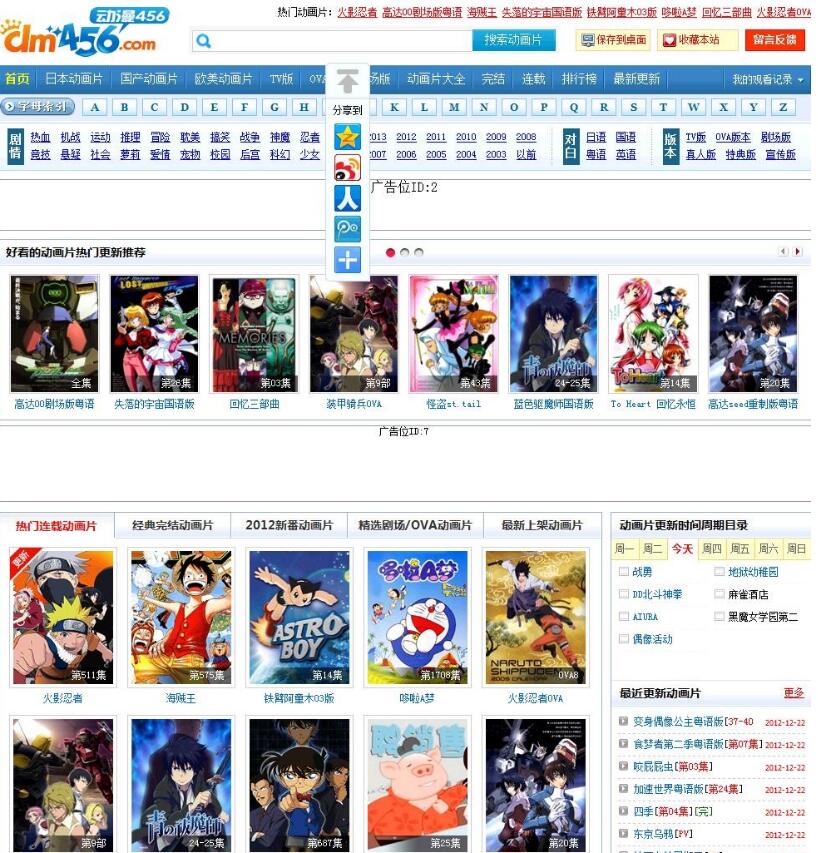This screenshot has height=853, width=818.
Task: Switch to the 日本动画片 navigation item
Action: pos(74,79)
